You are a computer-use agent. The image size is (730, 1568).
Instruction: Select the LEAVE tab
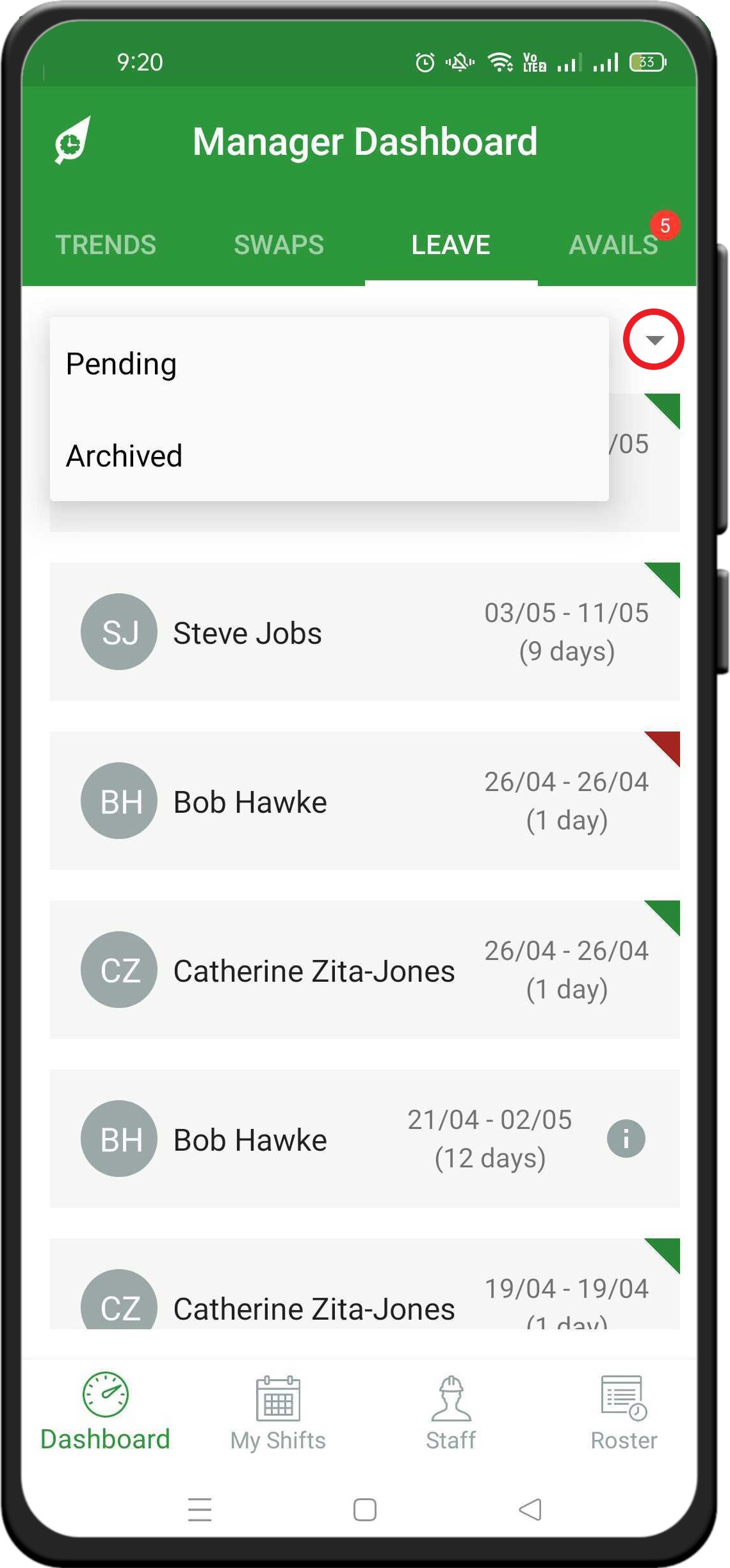[451, 245]
